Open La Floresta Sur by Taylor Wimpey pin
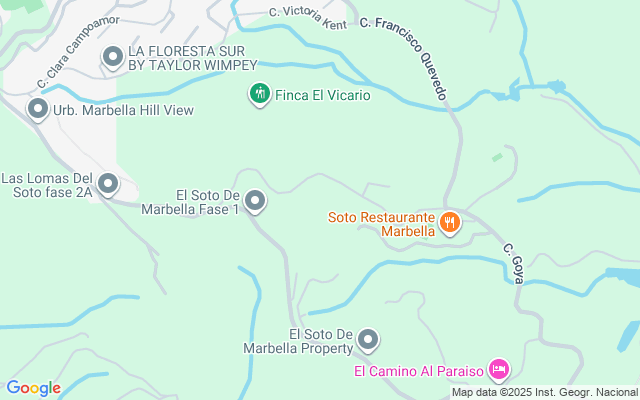Image resolution: width=640 pixels, height=400 pixels. click(112, 57)
